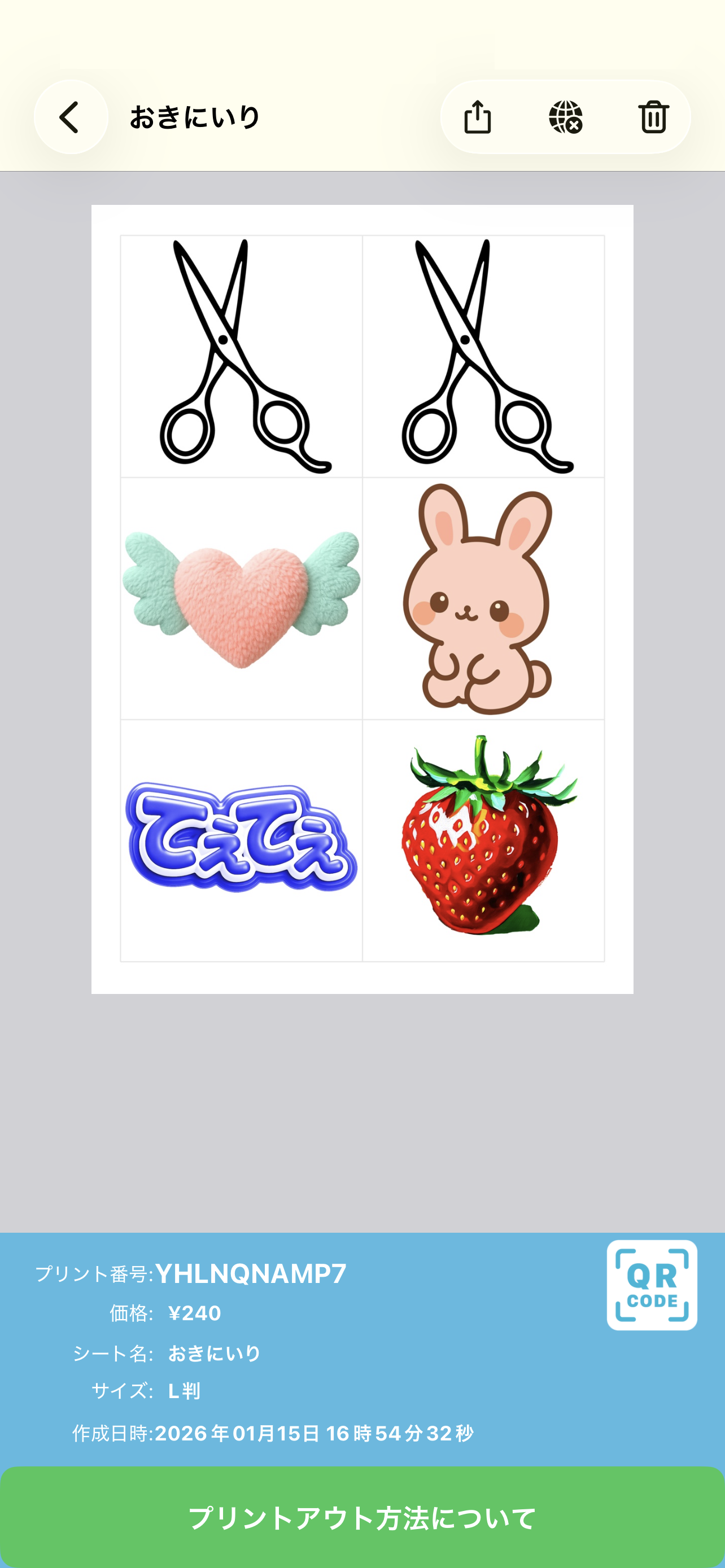
Task: Tap the globe icon with the x
Action: pyautogui.click(x=566, y=117)
